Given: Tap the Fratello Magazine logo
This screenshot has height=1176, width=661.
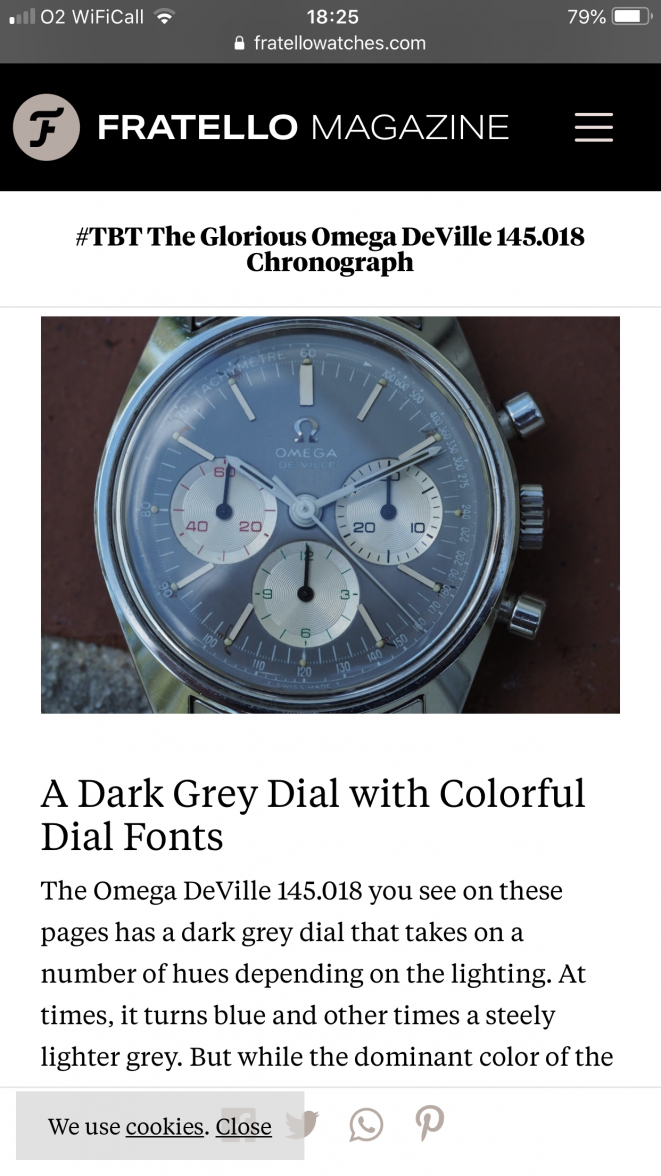Looking at the screenshot, I should 46,127.
